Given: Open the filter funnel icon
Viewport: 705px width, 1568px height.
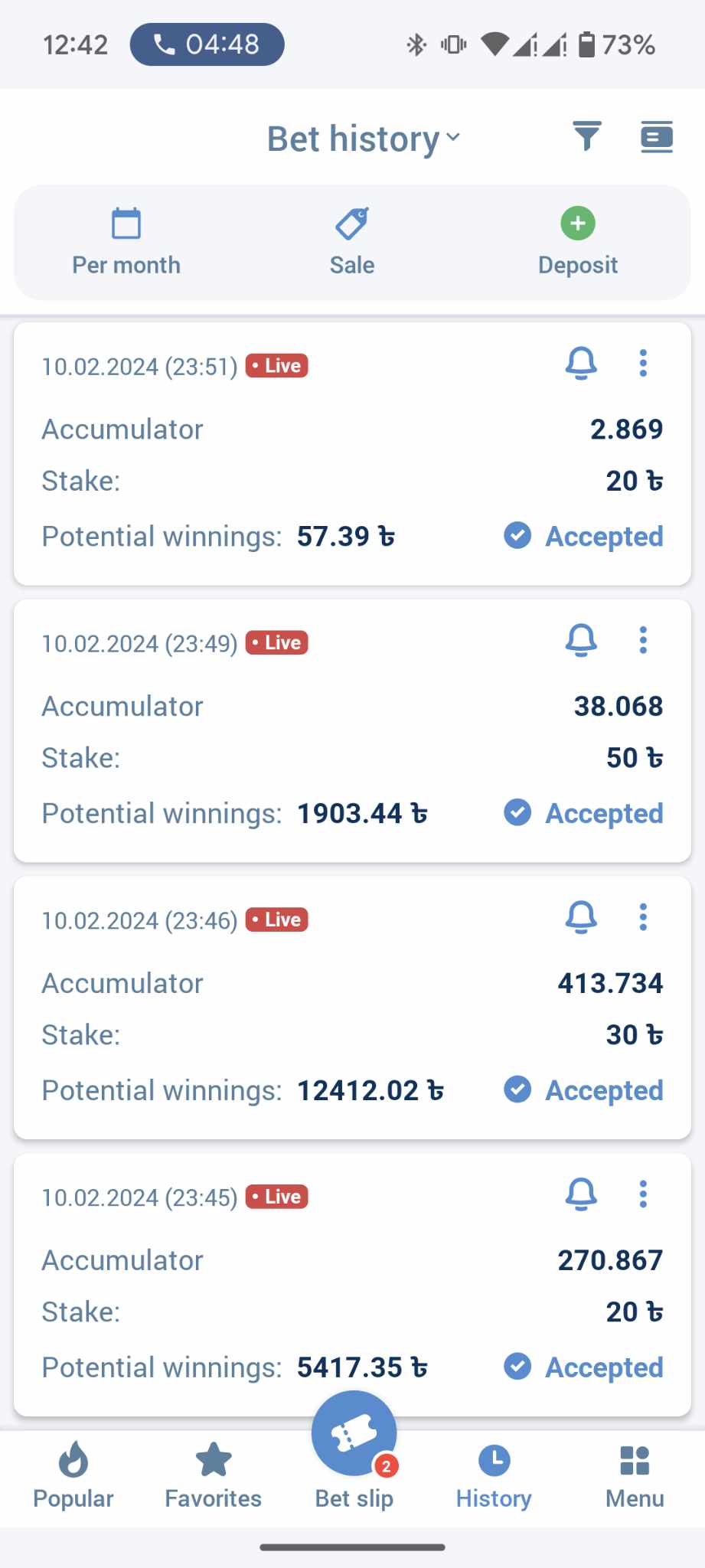Looking at the screenshot, I should coord(586,137).
